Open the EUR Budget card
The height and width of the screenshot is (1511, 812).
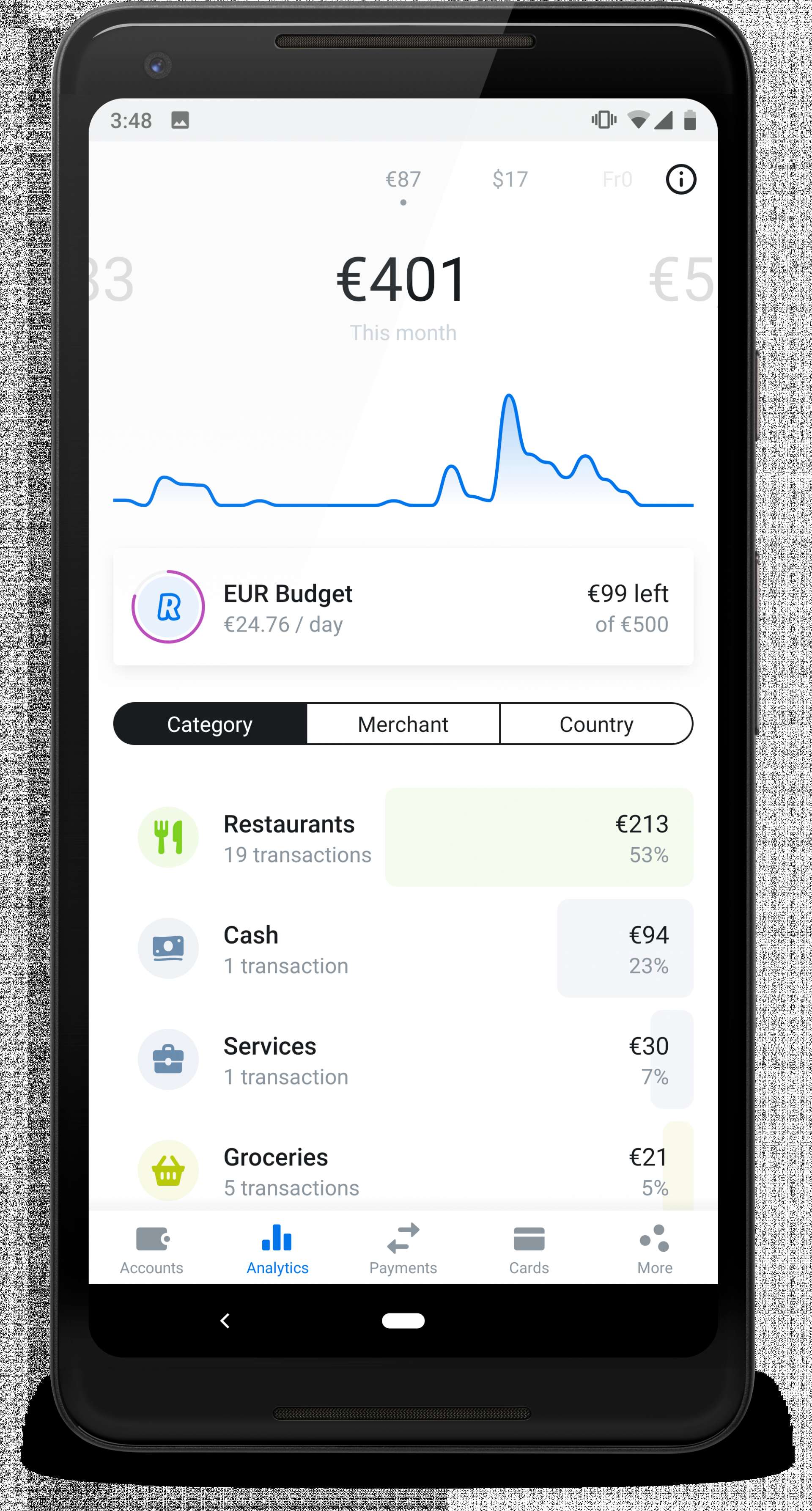click(x=403, y=607)
